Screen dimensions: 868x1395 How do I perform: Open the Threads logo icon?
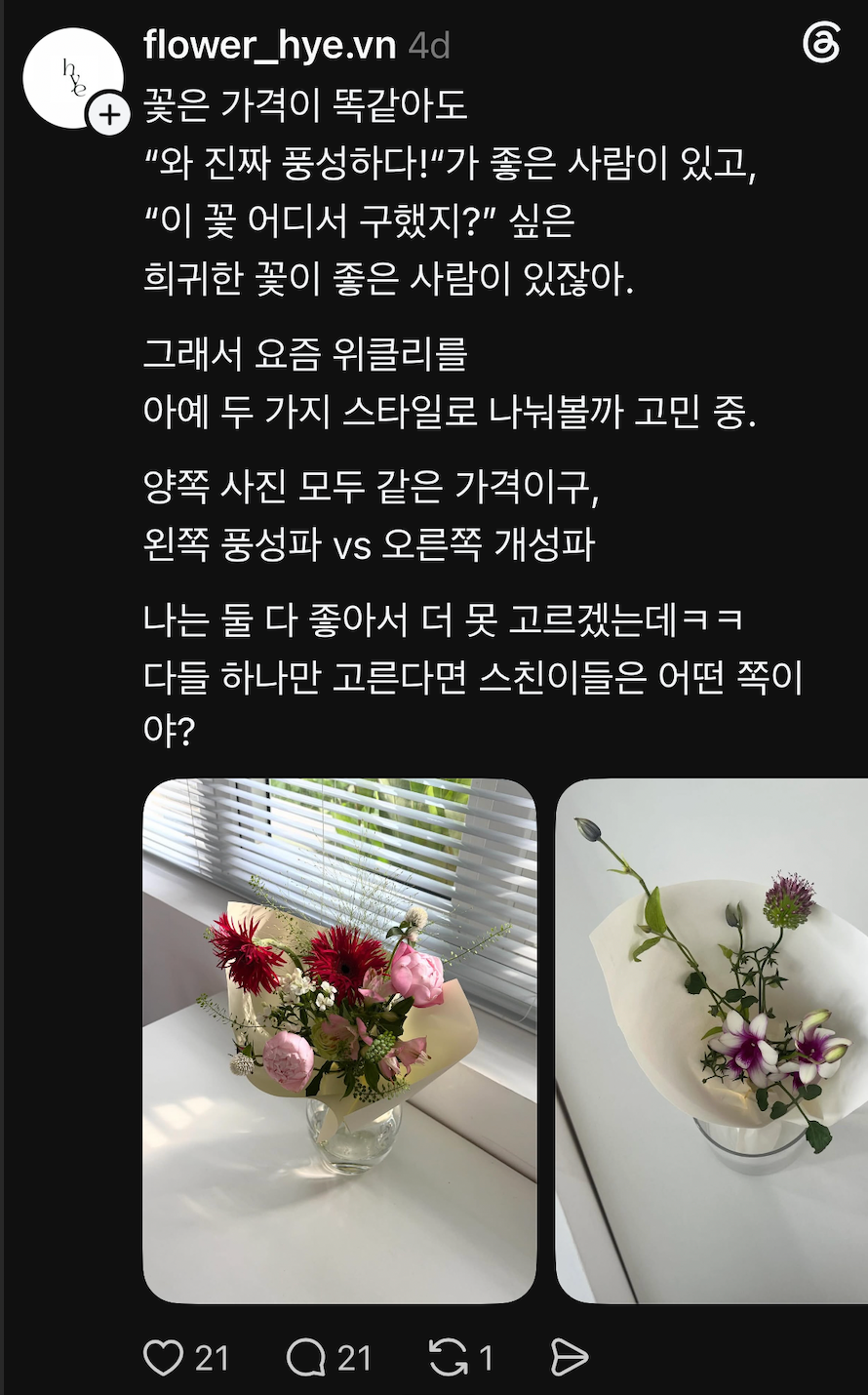(x=821, y=44)
